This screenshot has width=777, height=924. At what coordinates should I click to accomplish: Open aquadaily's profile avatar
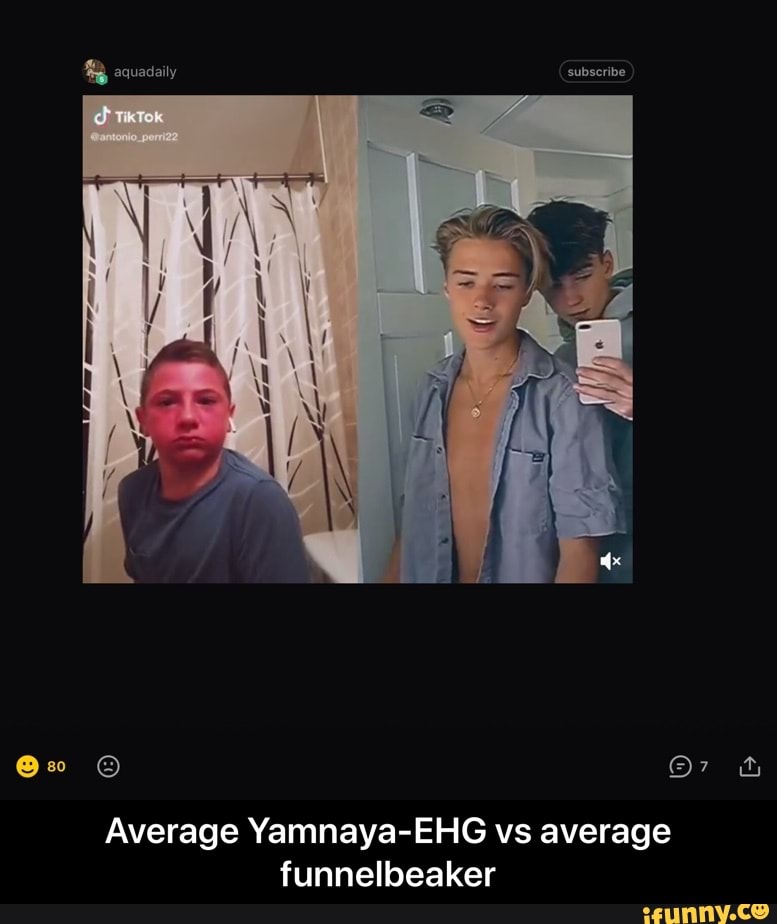(x=95, y=72)
